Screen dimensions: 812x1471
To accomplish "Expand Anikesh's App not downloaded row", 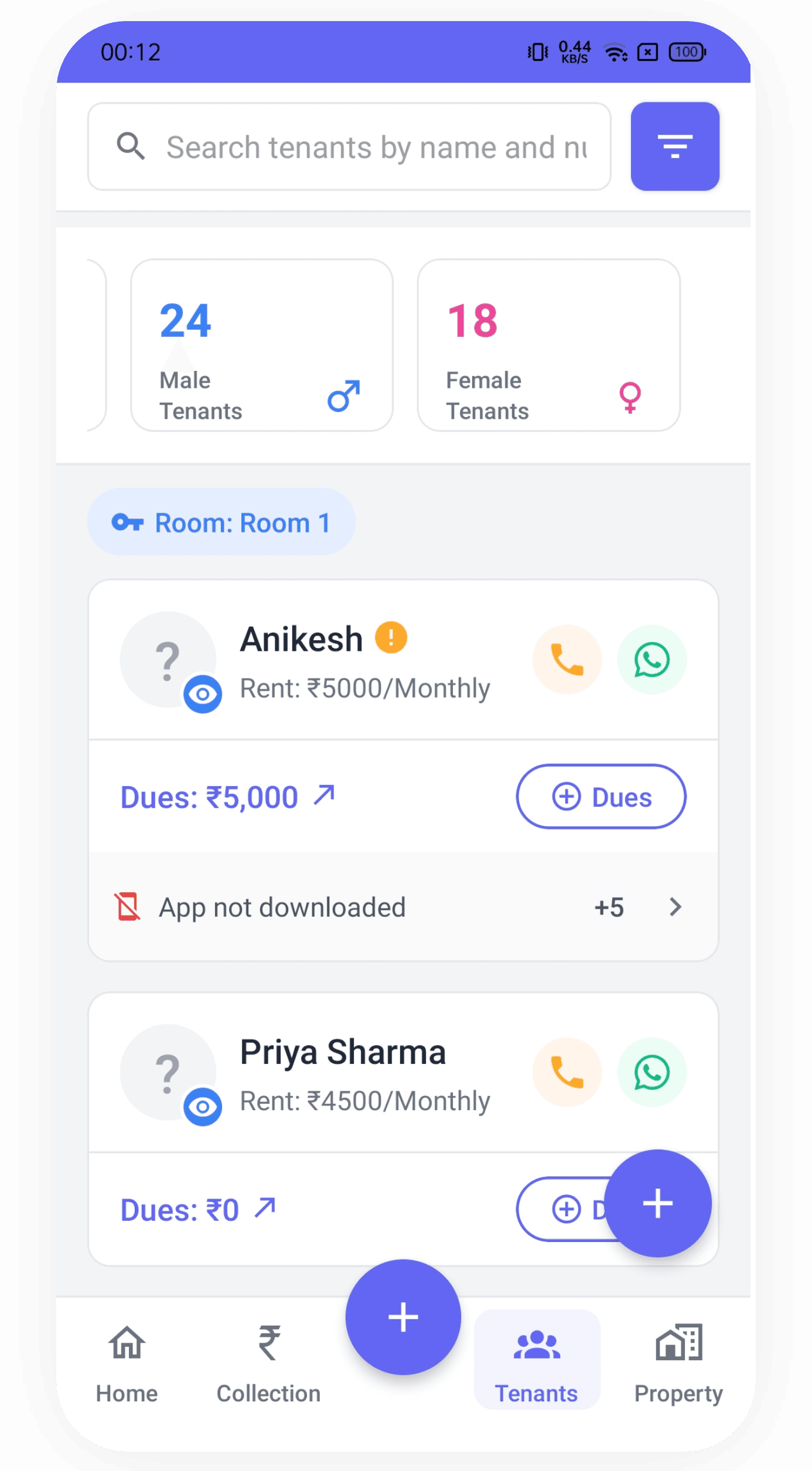I will point(403,907).
